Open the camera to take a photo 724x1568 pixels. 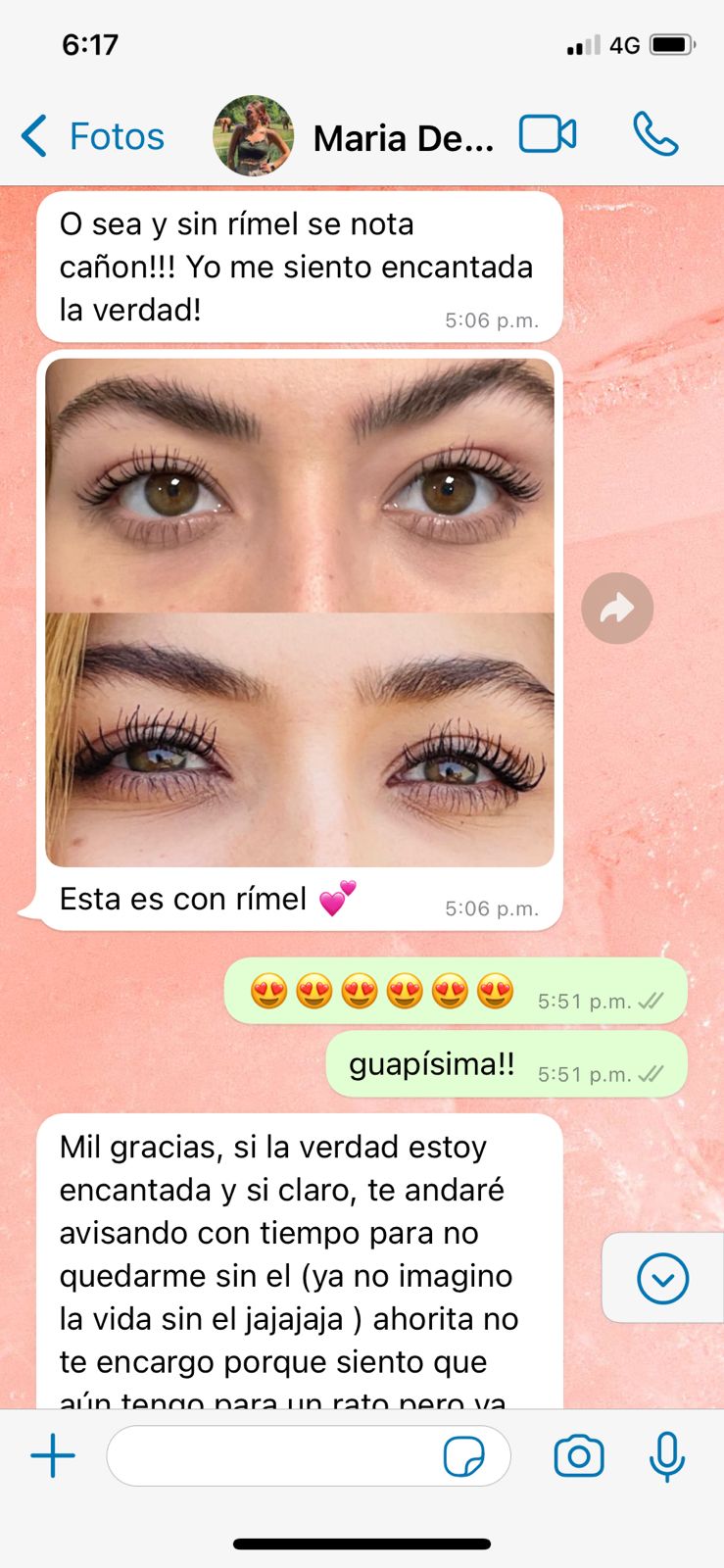(579, 1456)
